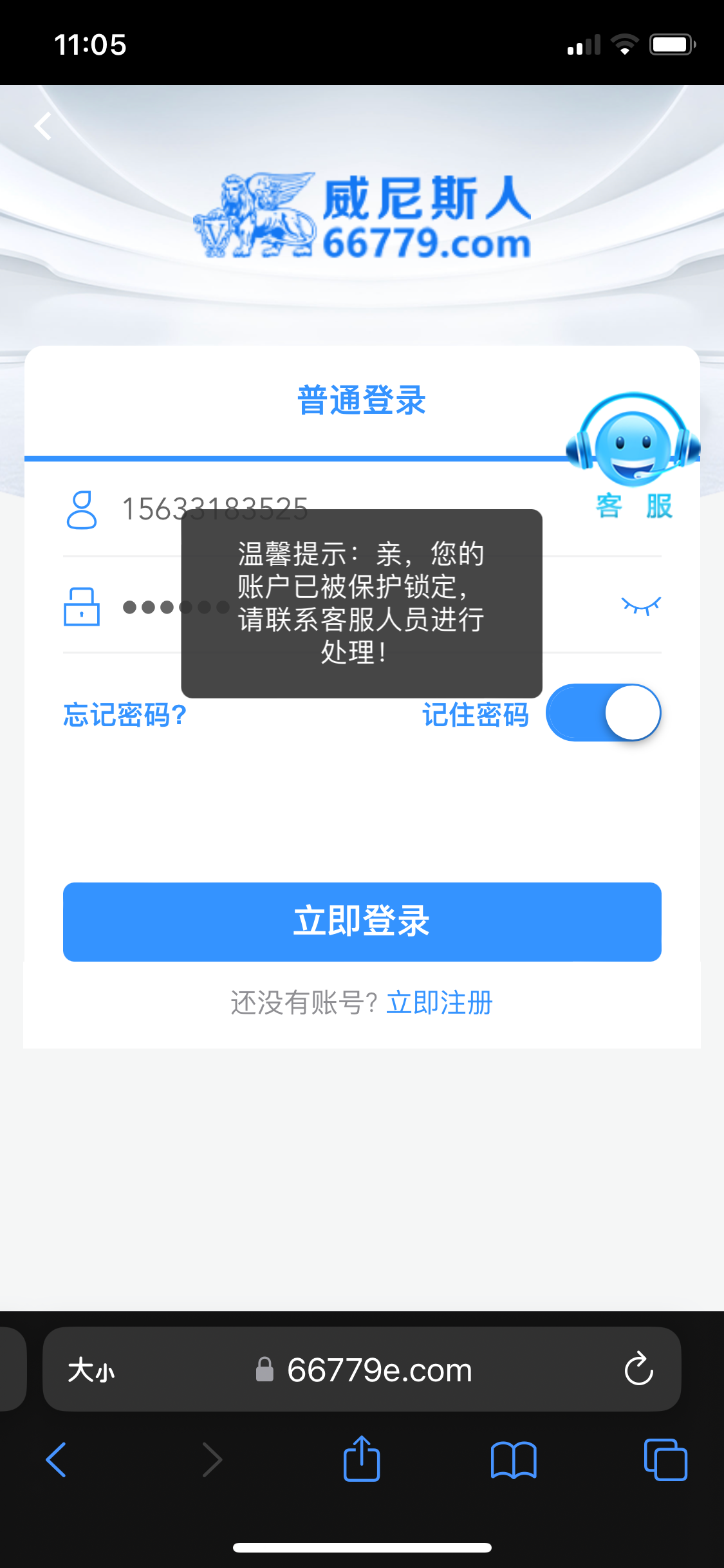Show password with the eye icon
The image size is (724, 1568).
tap(640, 606)
